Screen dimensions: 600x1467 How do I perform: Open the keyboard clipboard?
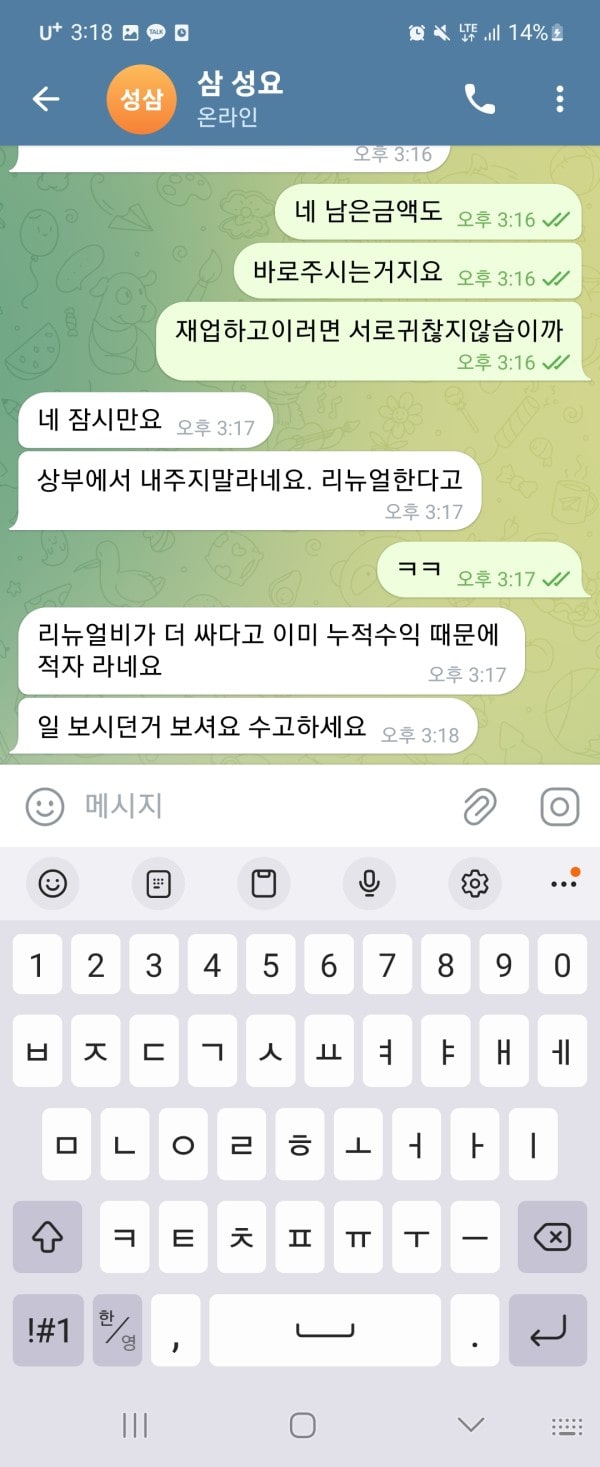click(263, 883)
